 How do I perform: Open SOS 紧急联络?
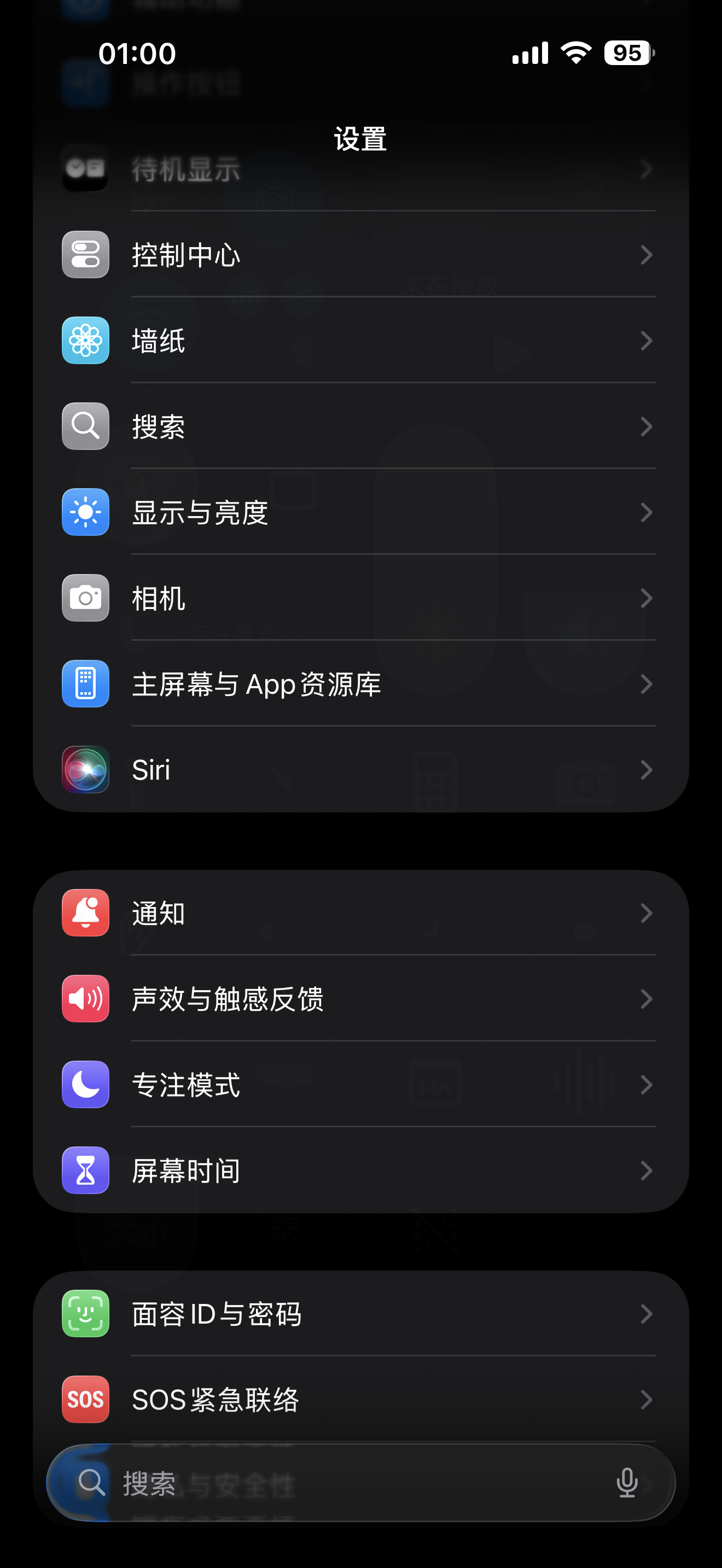360,1400
